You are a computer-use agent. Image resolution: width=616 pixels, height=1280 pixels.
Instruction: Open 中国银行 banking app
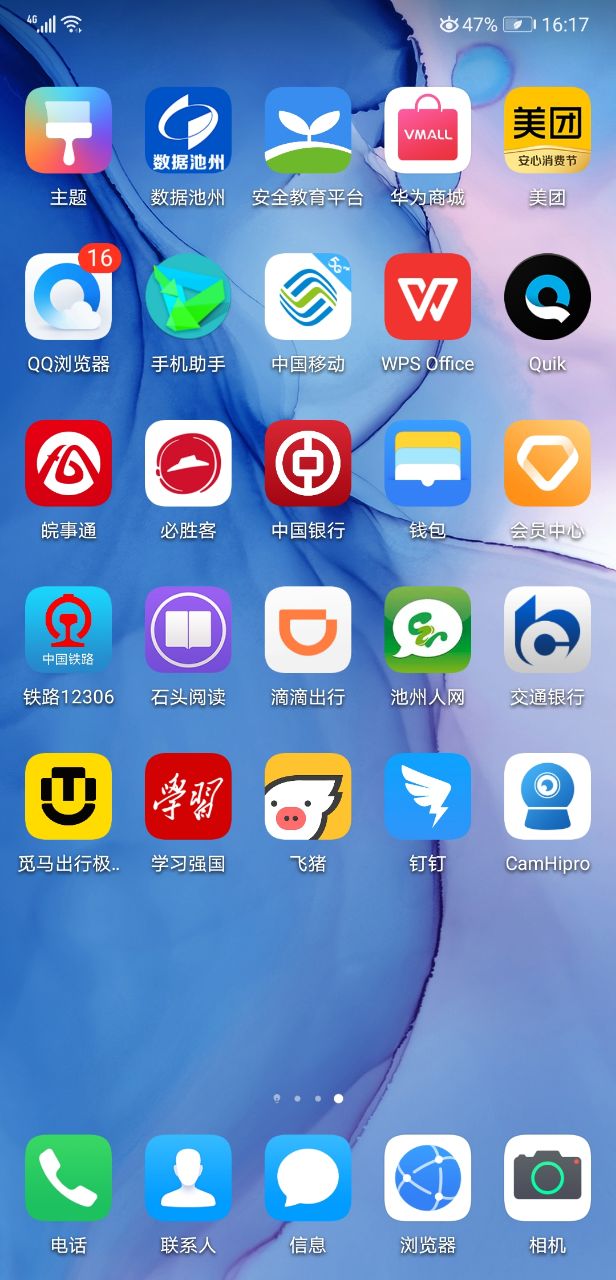308,463
